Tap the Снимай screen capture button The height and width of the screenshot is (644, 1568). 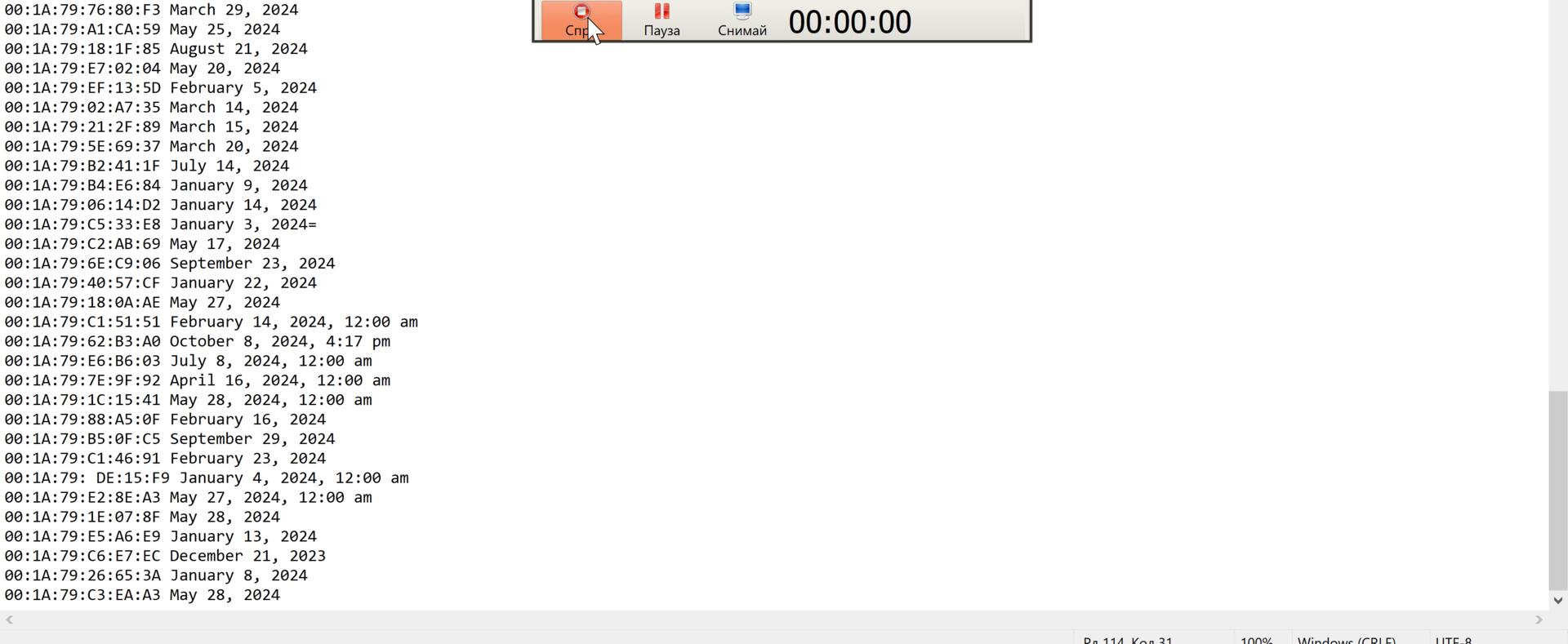pos(742,20)
